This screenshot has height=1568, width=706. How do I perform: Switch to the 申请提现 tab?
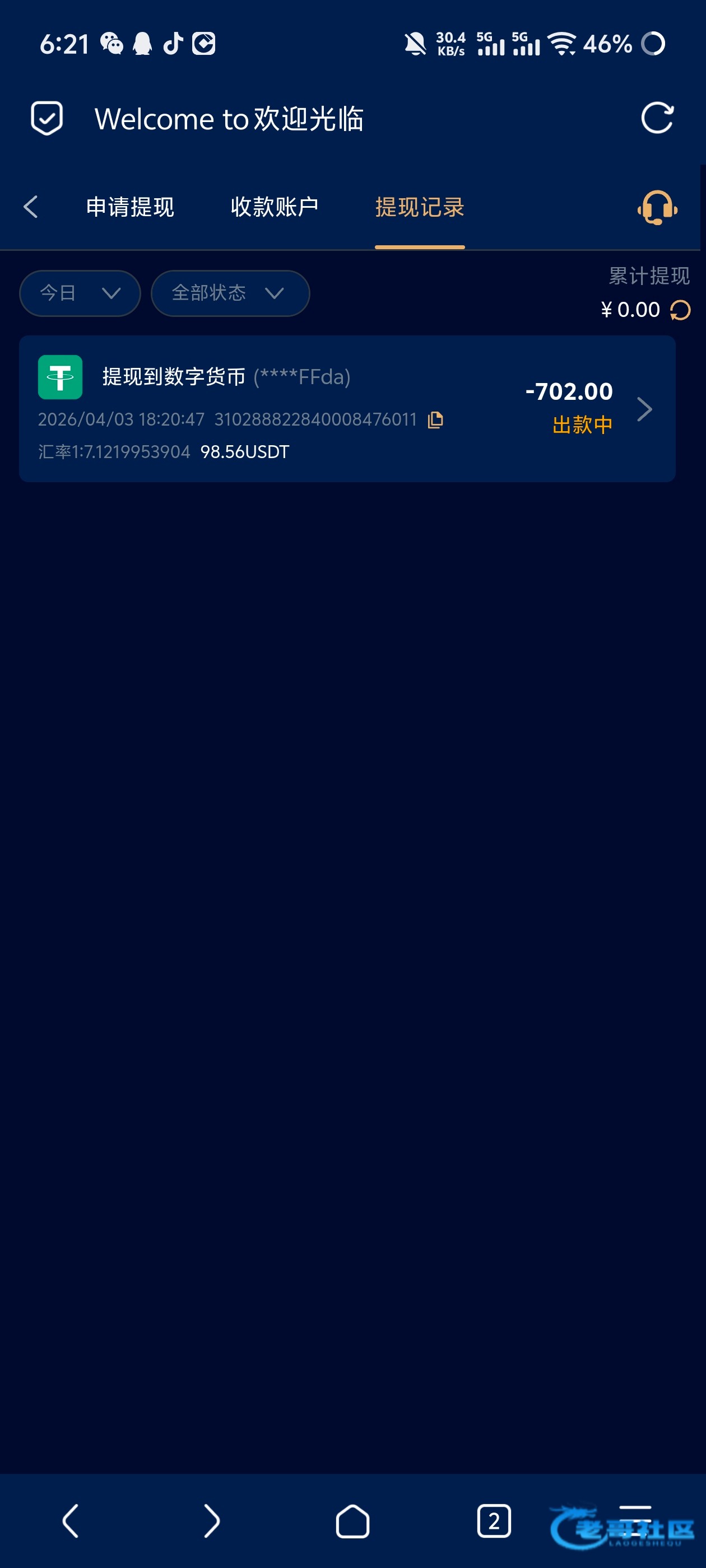coord(130,207)
